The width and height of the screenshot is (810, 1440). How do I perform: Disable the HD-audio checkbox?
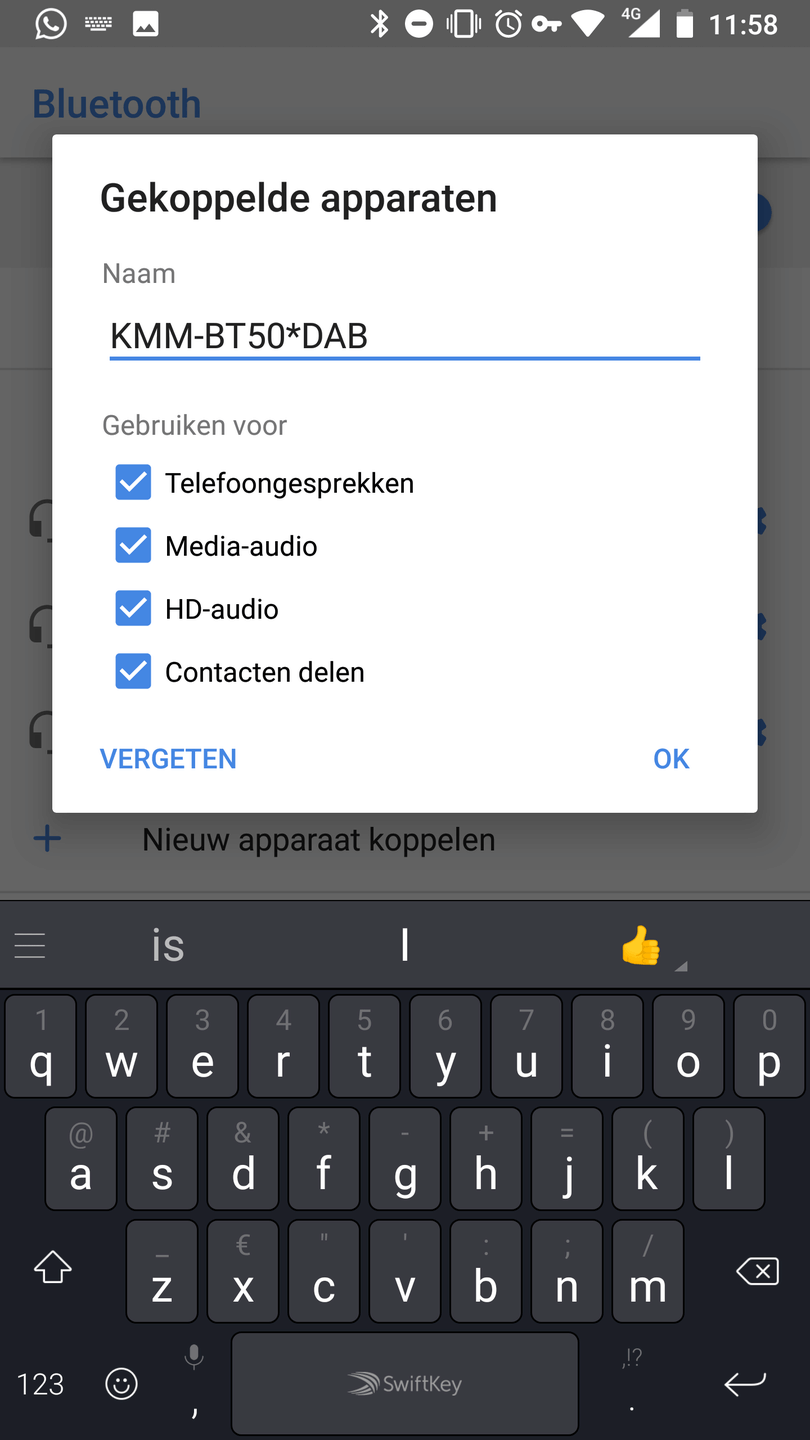pos(133,609)
